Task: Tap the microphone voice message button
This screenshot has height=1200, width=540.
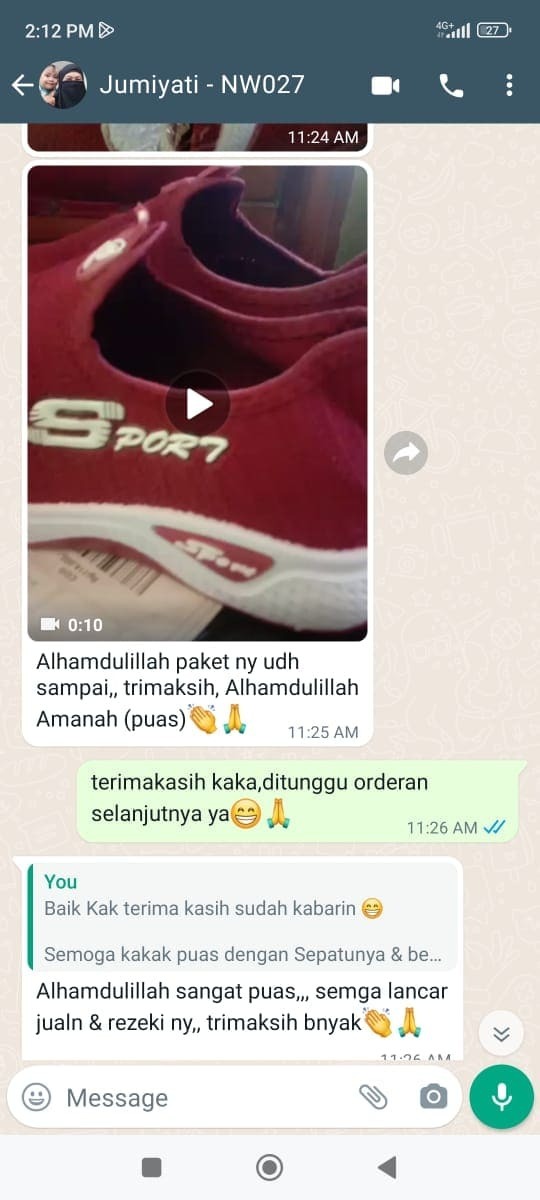Action: [x=501, y=1097]
